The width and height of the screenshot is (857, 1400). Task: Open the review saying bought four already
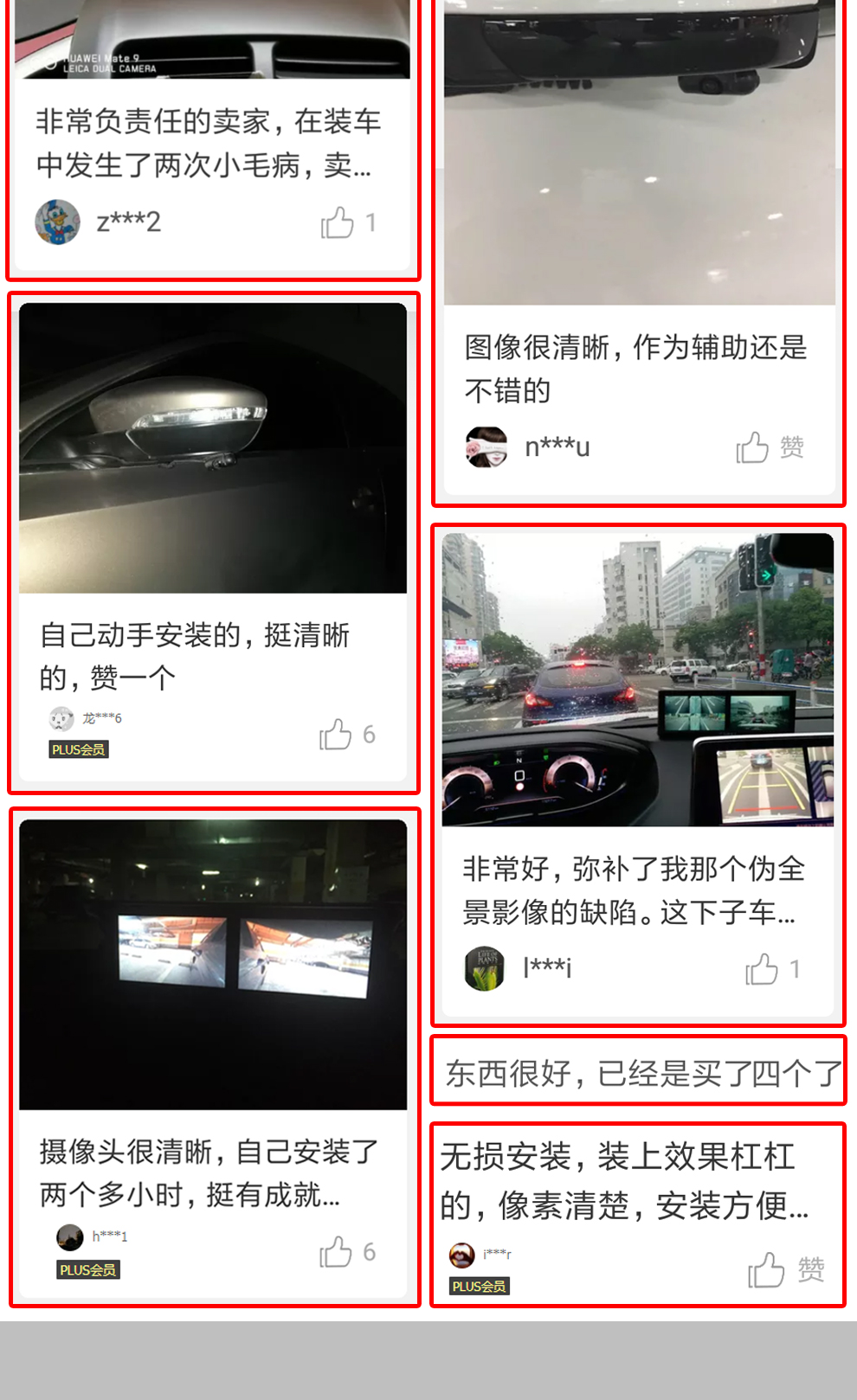tap(639, 1073)
